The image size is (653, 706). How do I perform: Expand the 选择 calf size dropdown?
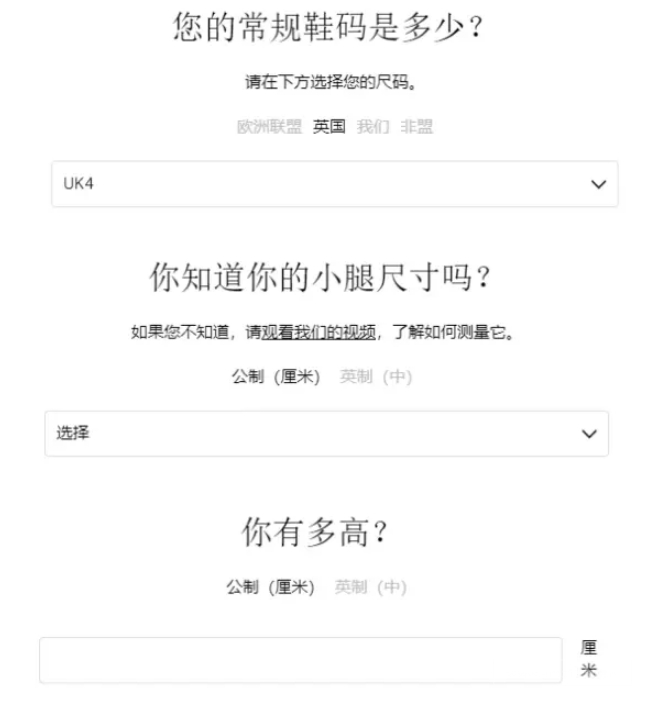coord(326,434)
